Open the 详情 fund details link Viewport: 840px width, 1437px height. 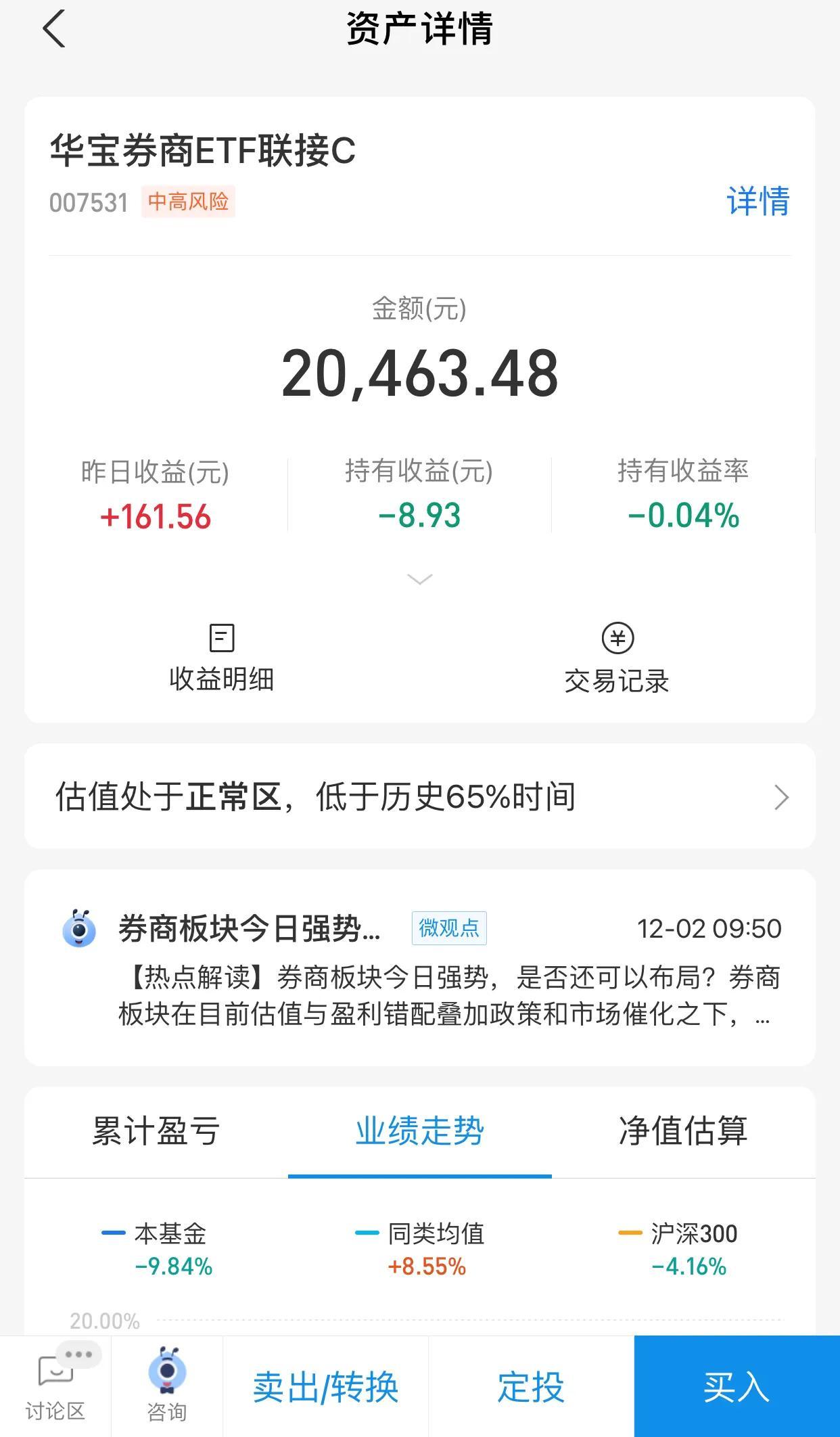757,201
